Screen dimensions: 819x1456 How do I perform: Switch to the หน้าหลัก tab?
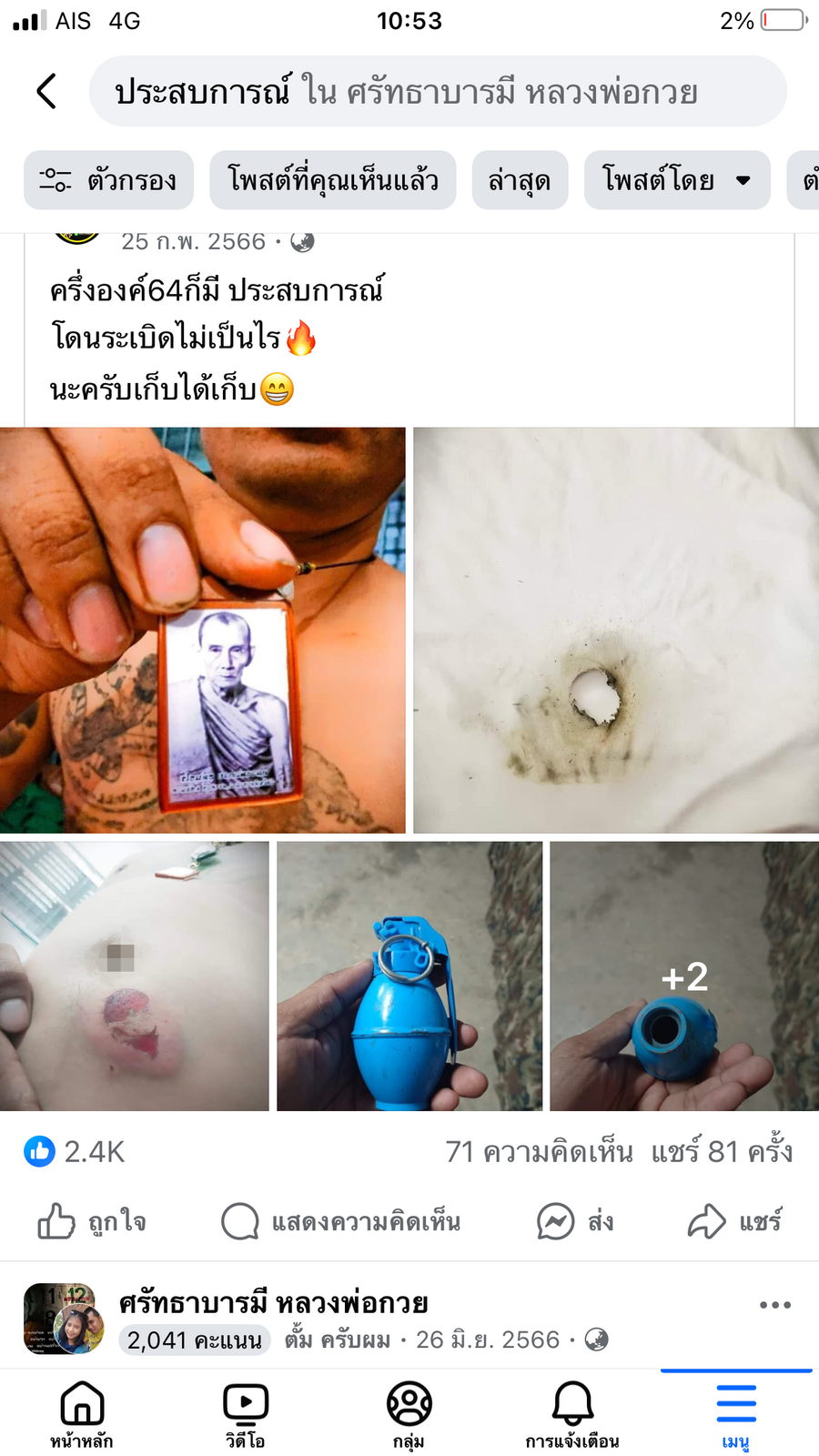click(82, 1415)
